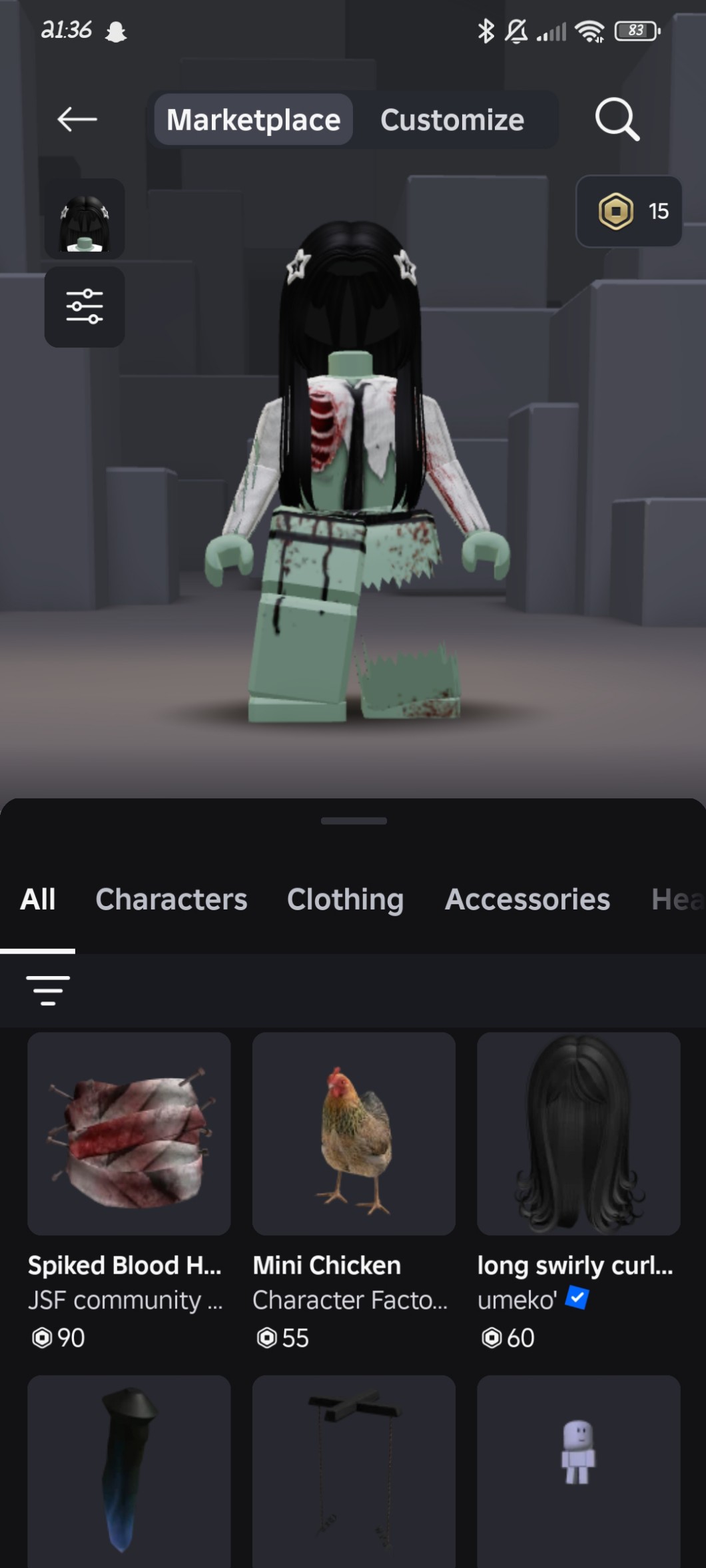Open the avatar adjustment sliders button
Screen dimensions: 706x1568
pyautogui.click(x=85, y=307)
